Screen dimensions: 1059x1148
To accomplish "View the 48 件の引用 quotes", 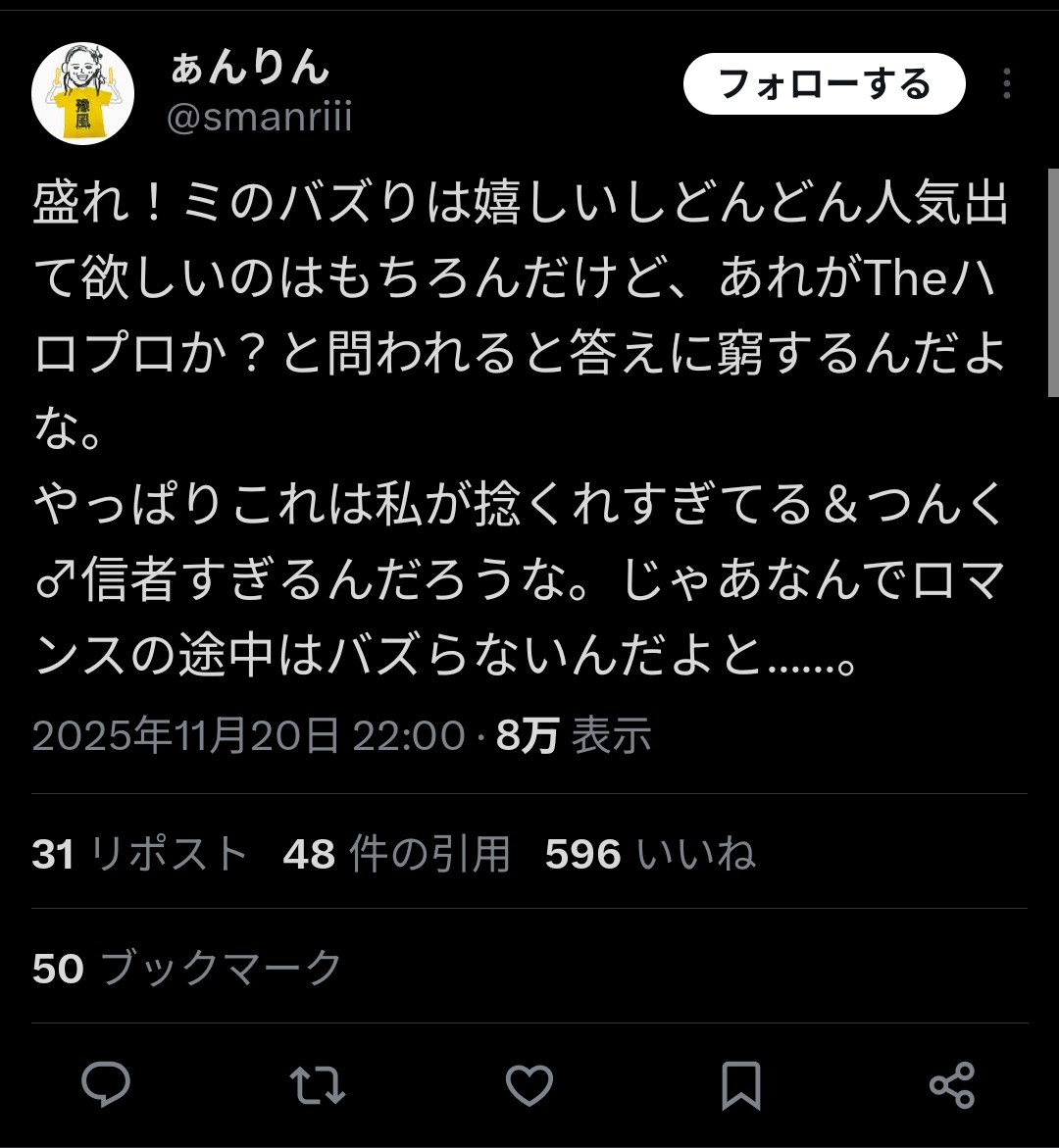I will click(396, 854).
